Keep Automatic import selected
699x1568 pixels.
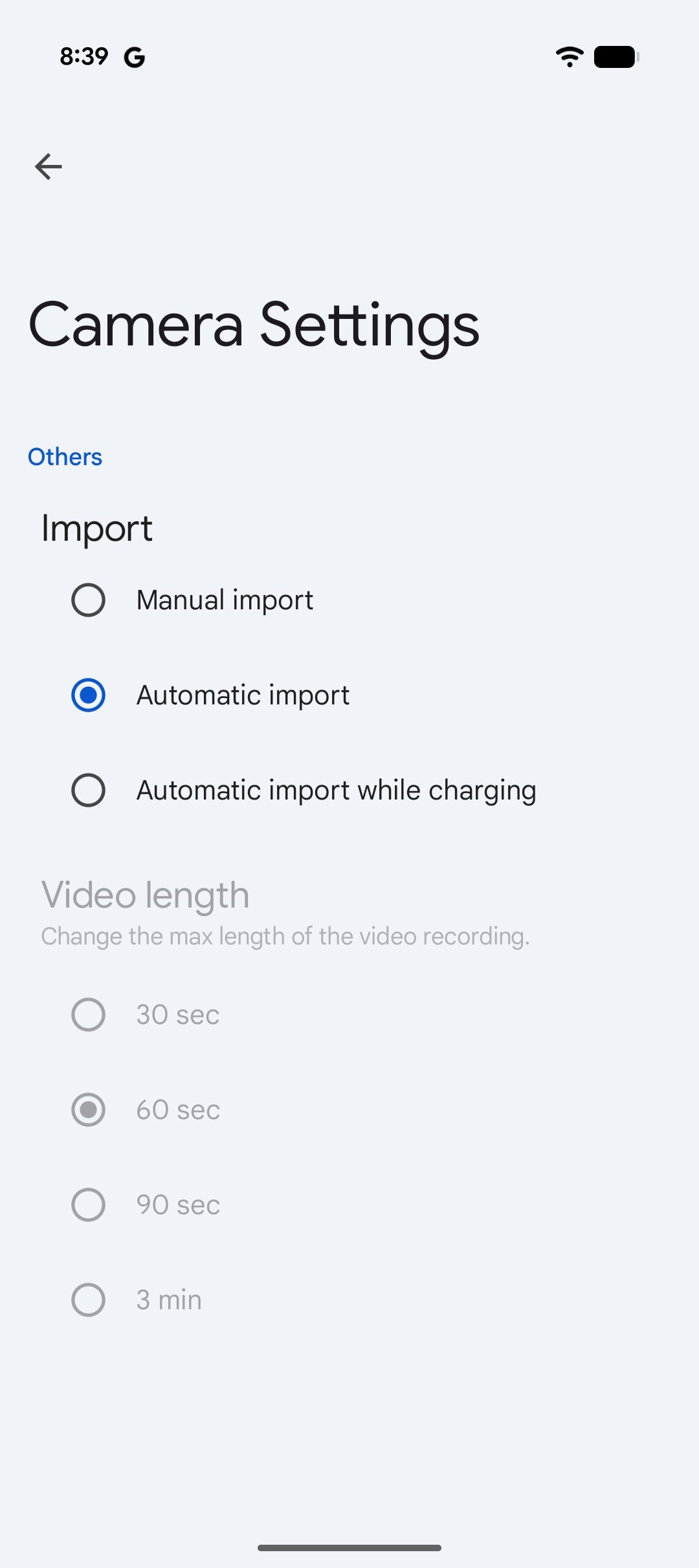(89, 695)
